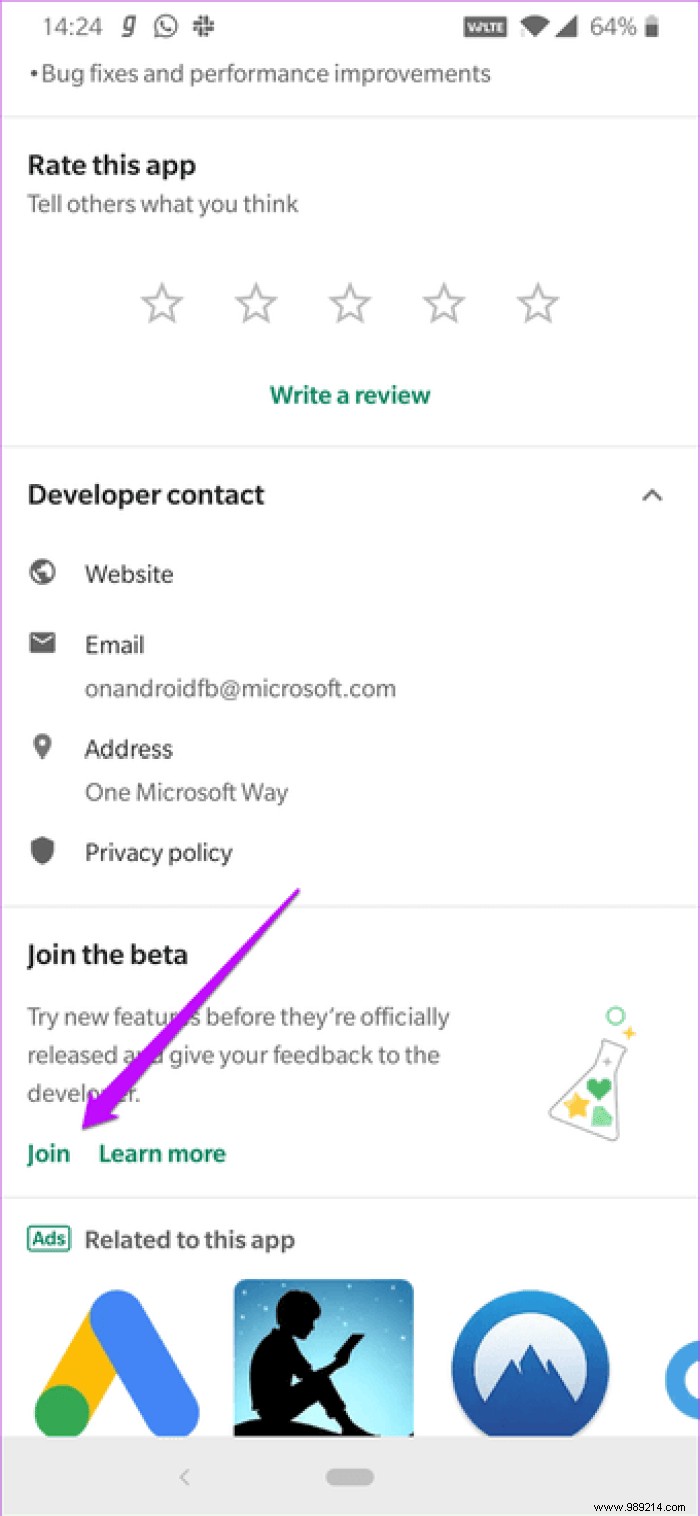The width and height of the screenshot is (700, 1516).
Task: Go back with the navigation bar arrow
Action: tap(184, 1476)
